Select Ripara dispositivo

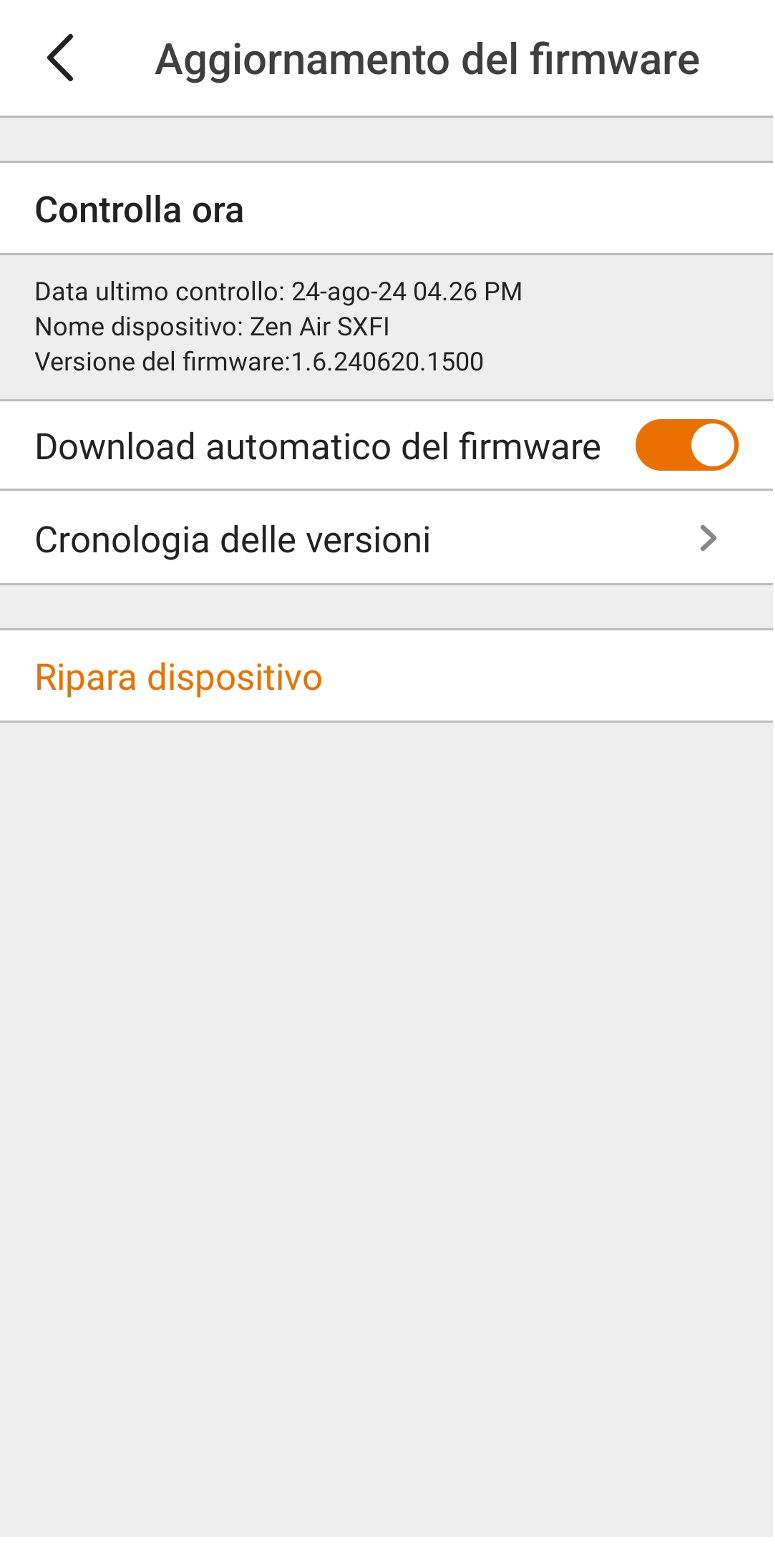tap(387, 677)
